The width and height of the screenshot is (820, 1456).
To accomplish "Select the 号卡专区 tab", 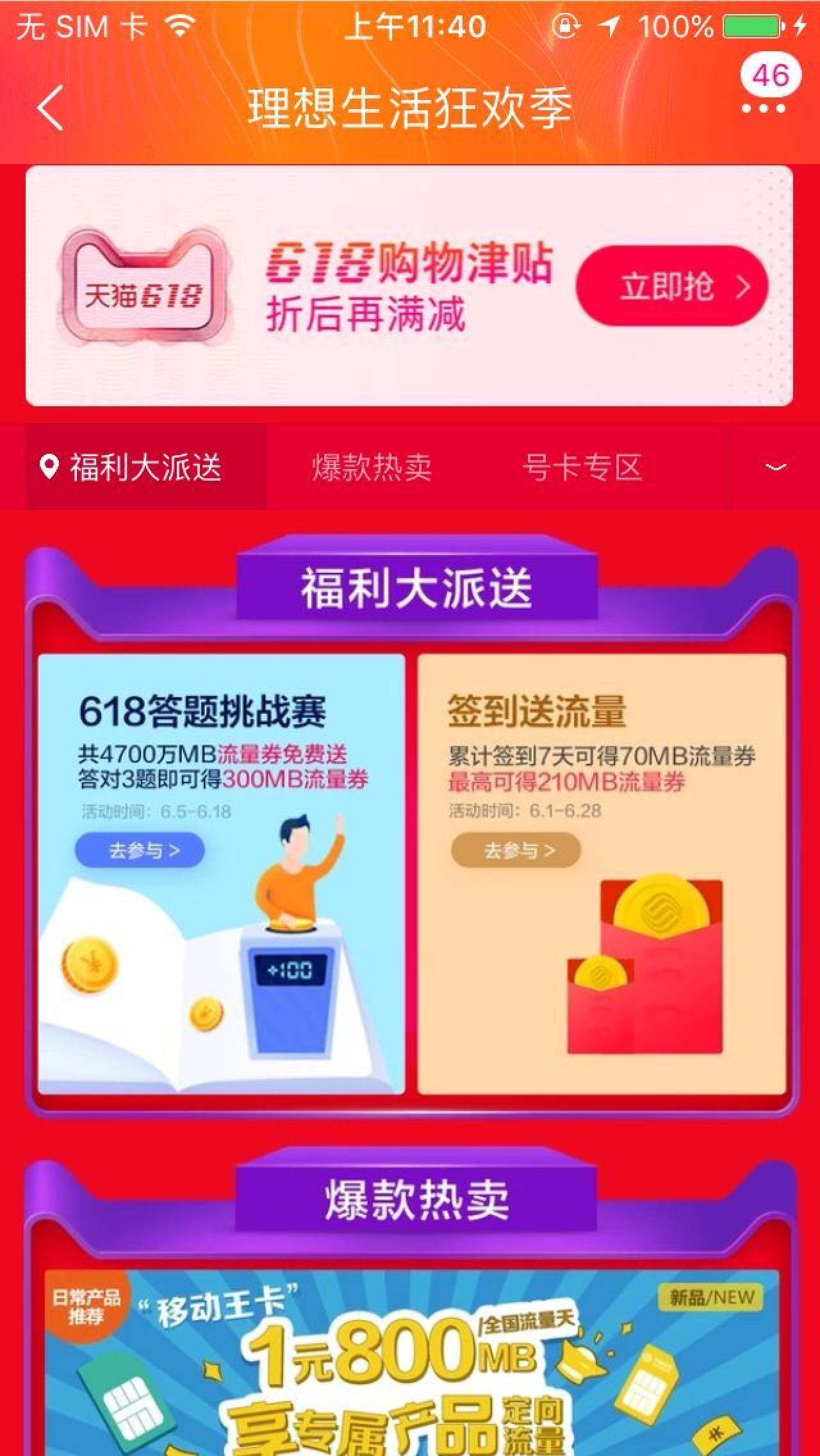I will point(582,467).
